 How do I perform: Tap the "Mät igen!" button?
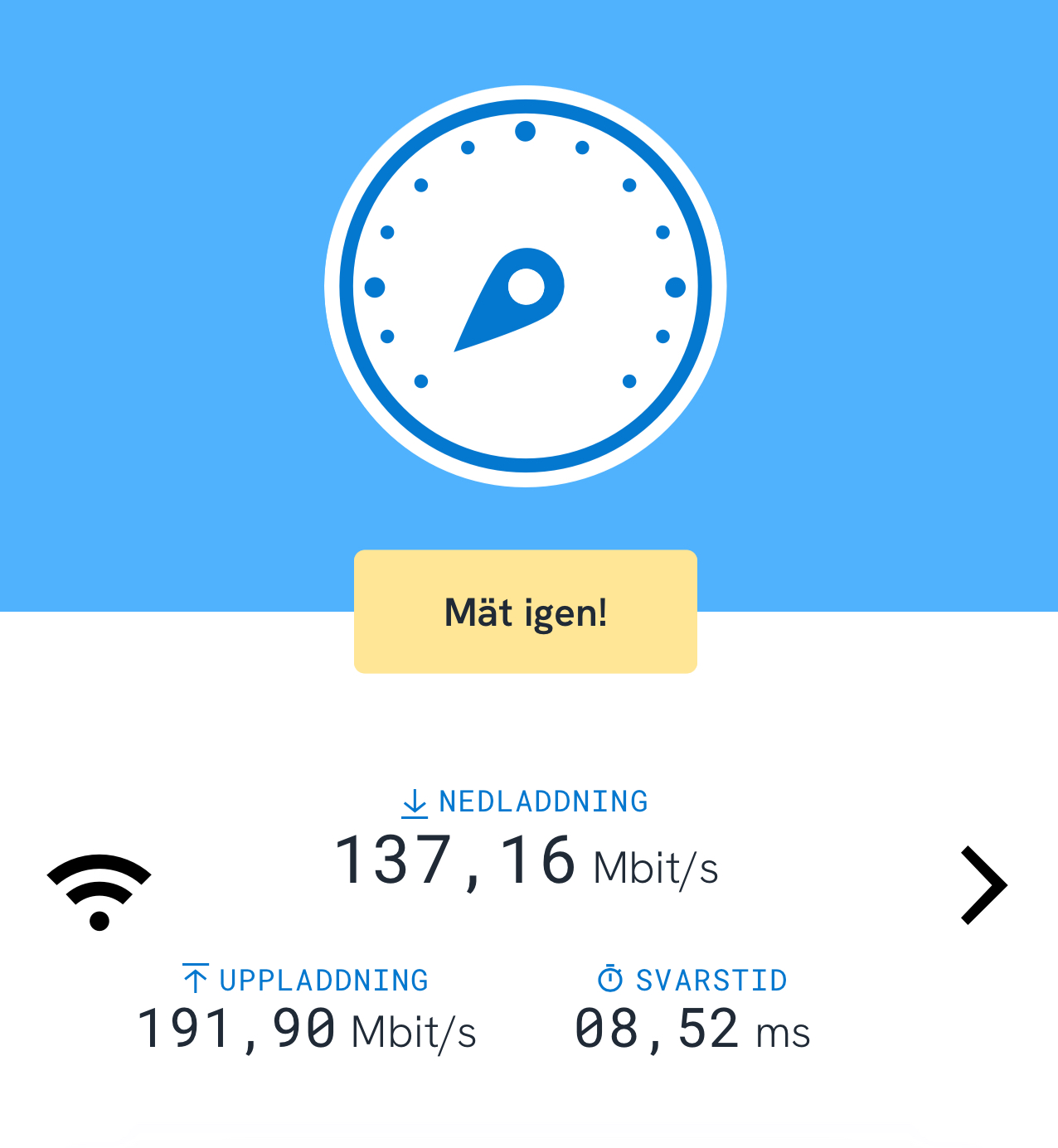point(526,612)
